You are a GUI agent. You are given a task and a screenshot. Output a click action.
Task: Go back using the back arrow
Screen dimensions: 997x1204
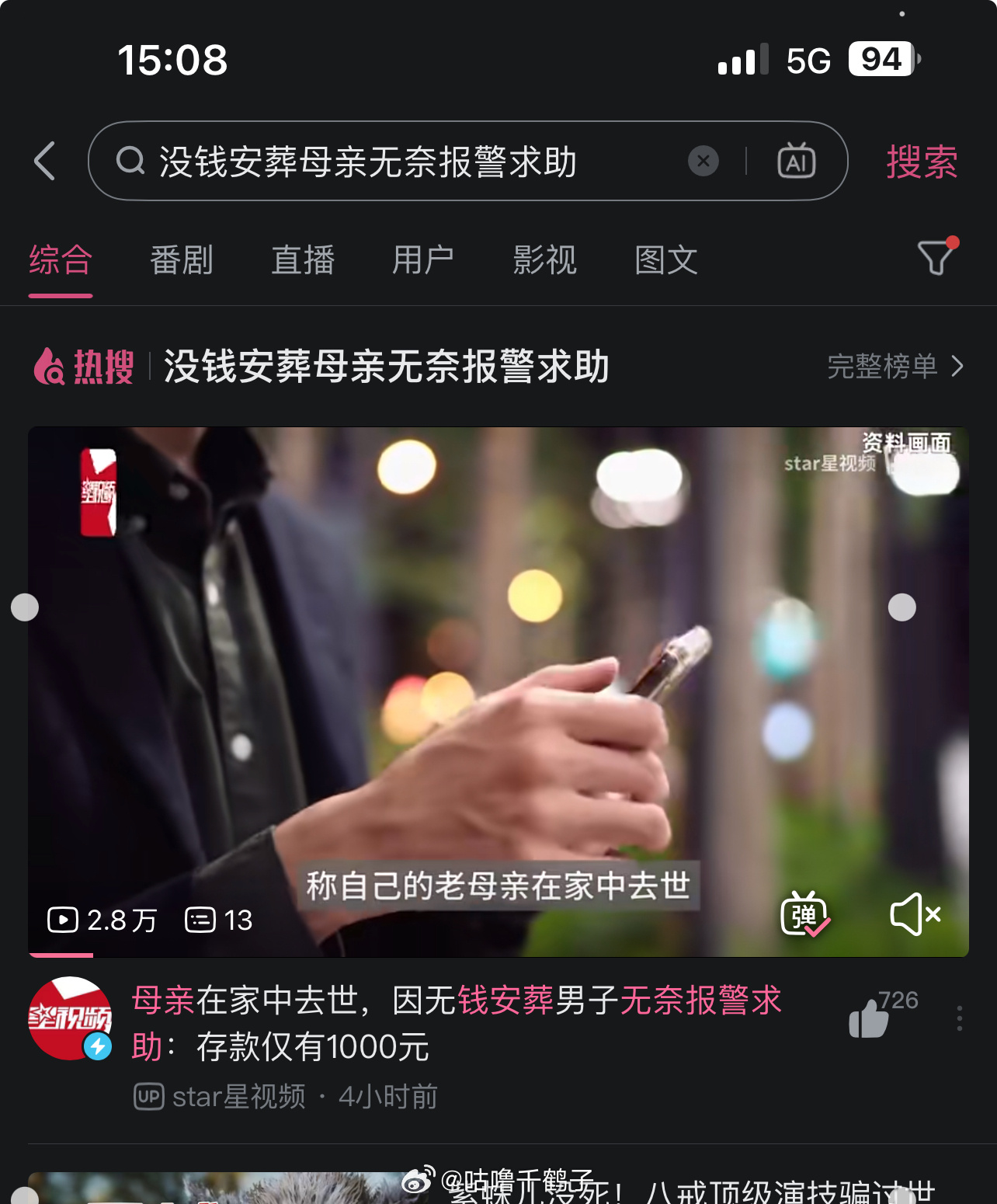[x=45, y=161]
